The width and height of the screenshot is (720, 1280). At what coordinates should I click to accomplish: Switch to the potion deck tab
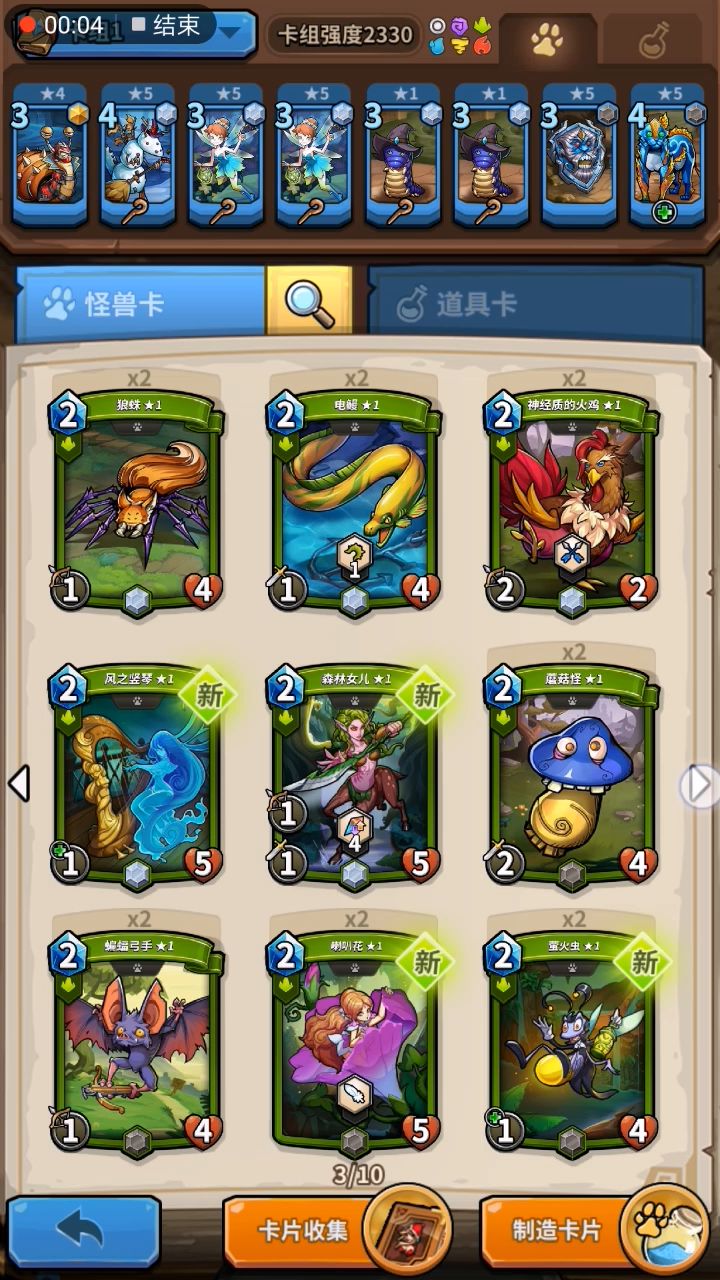click(656, 41)
